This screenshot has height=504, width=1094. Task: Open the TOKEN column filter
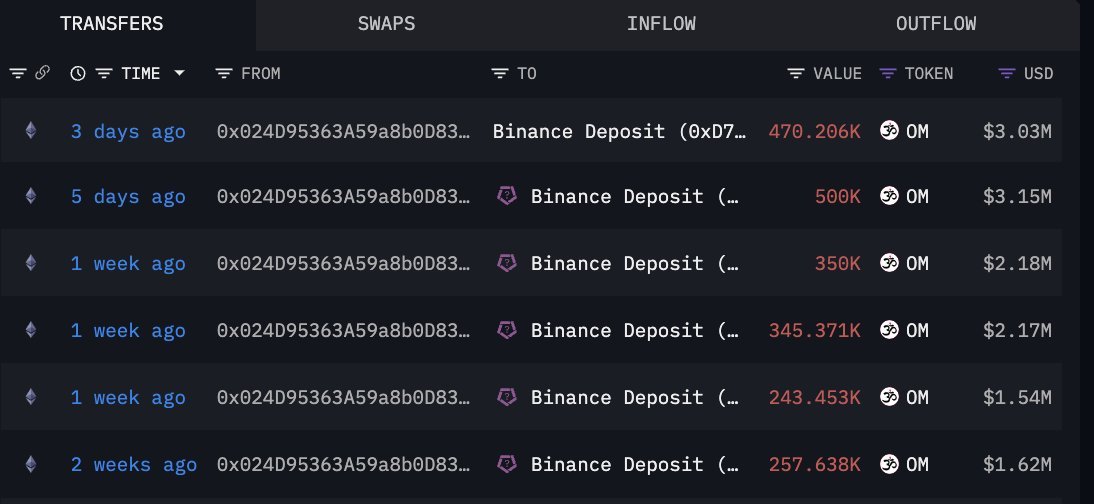tap(887, 73)
